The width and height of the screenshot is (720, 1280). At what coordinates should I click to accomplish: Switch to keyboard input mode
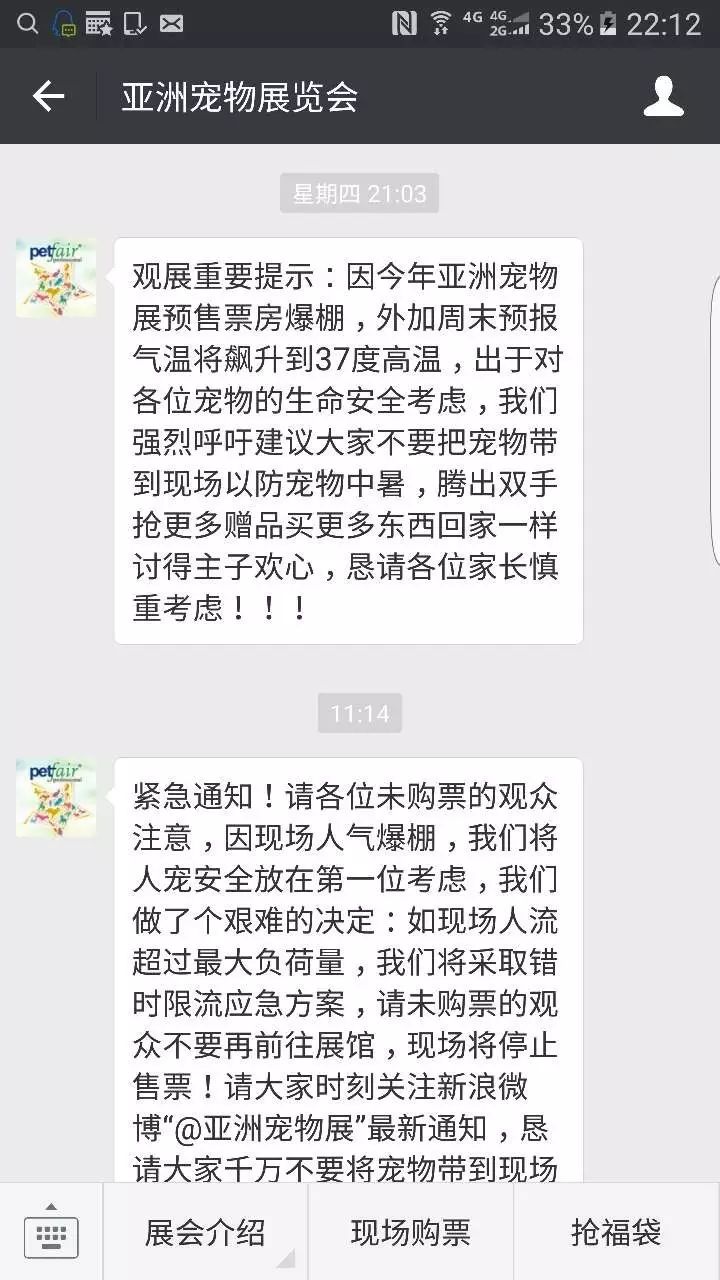point(51,1233)
